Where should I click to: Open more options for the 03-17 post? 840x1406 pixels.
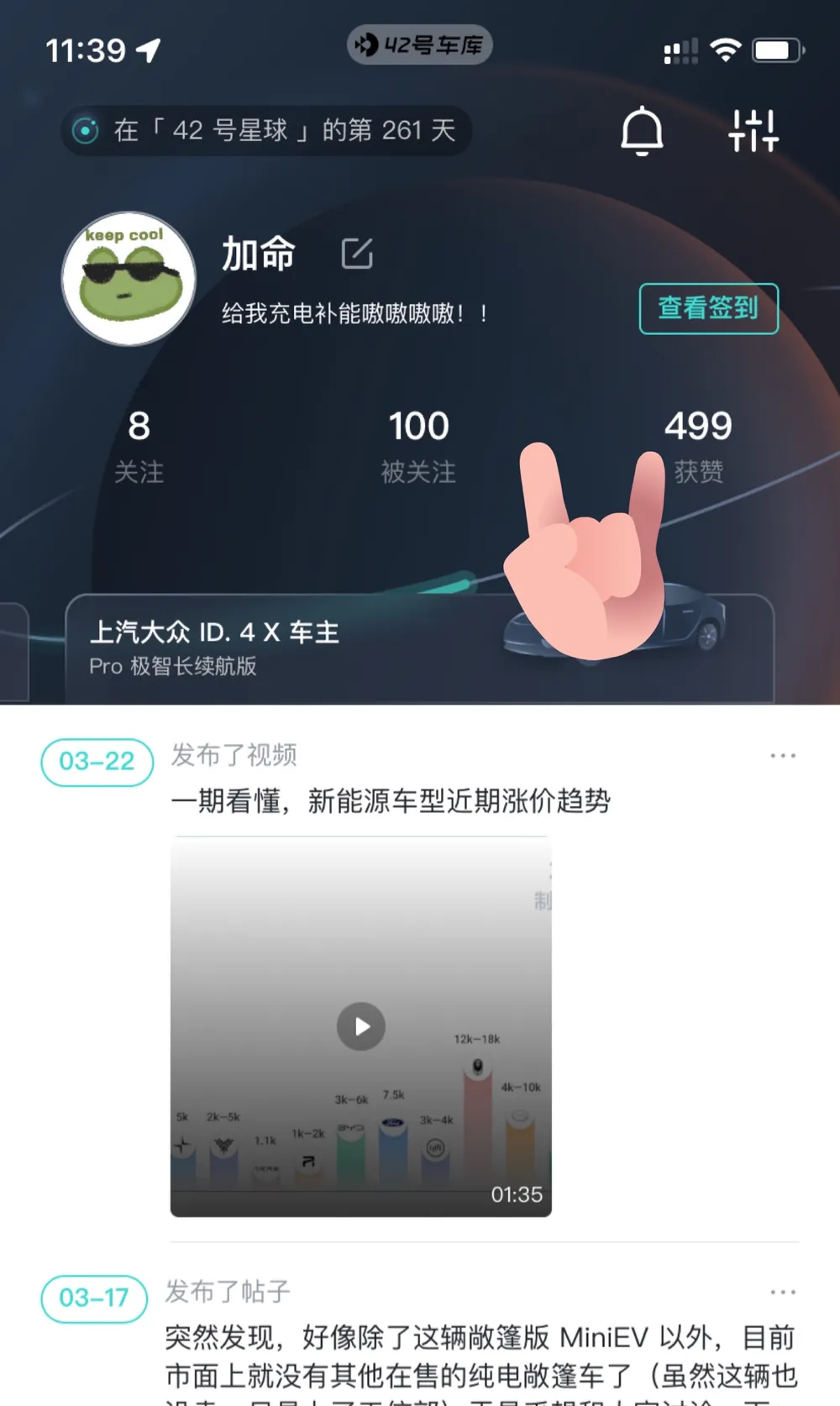[x=782, y=1293]
